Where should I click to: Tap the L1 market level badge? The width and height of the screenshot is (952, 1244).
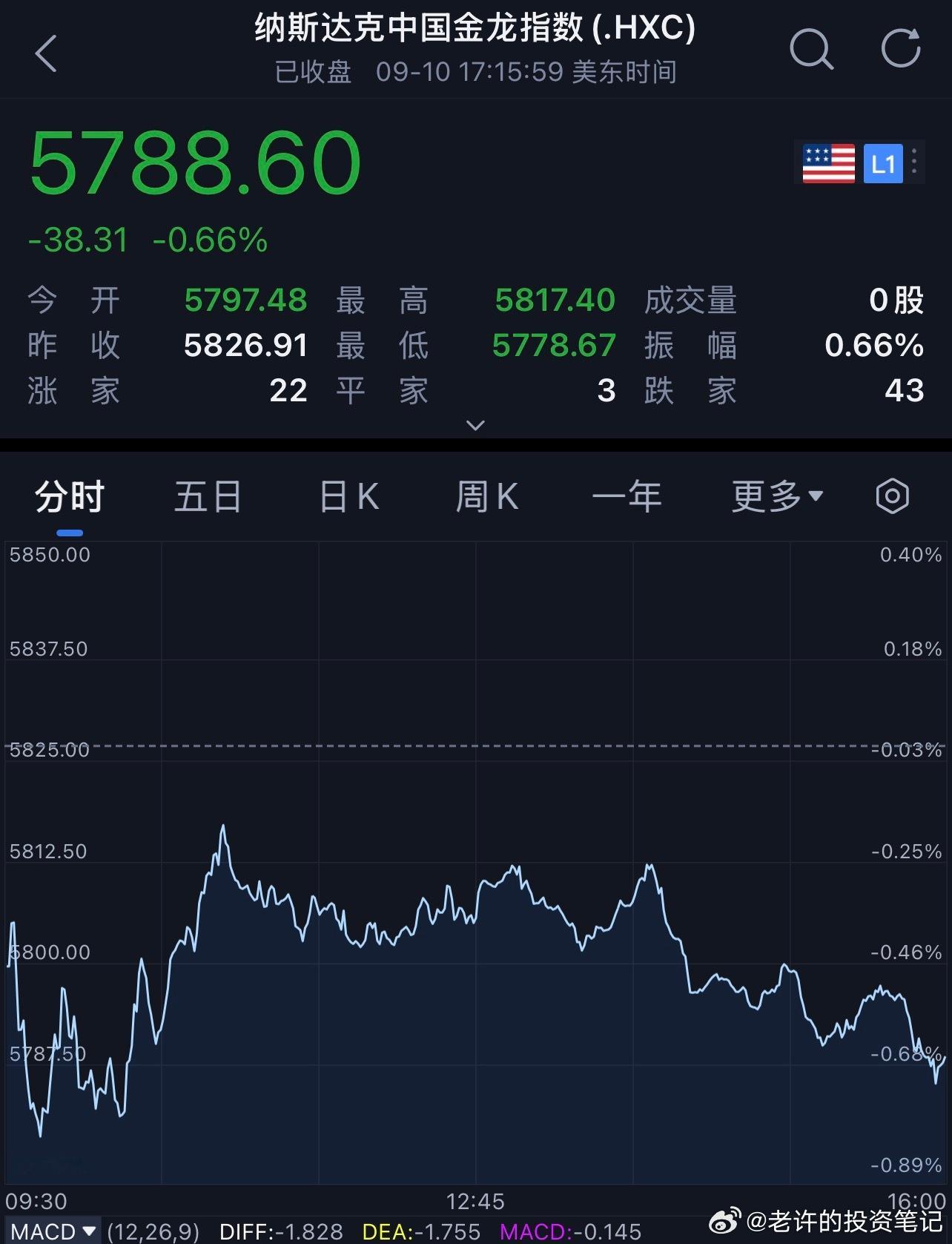(x=883, y=163)
